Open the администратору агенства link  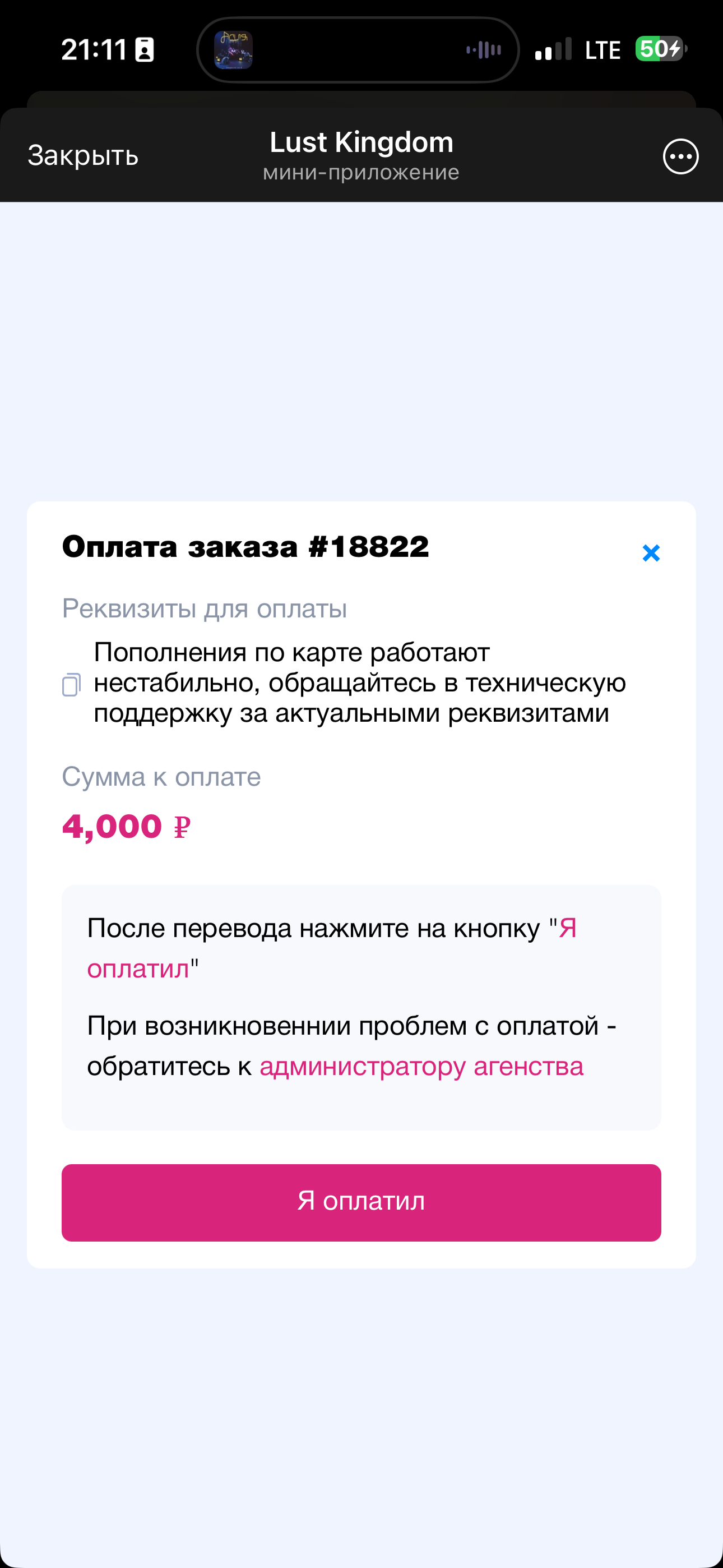[x=421, y=1067]
